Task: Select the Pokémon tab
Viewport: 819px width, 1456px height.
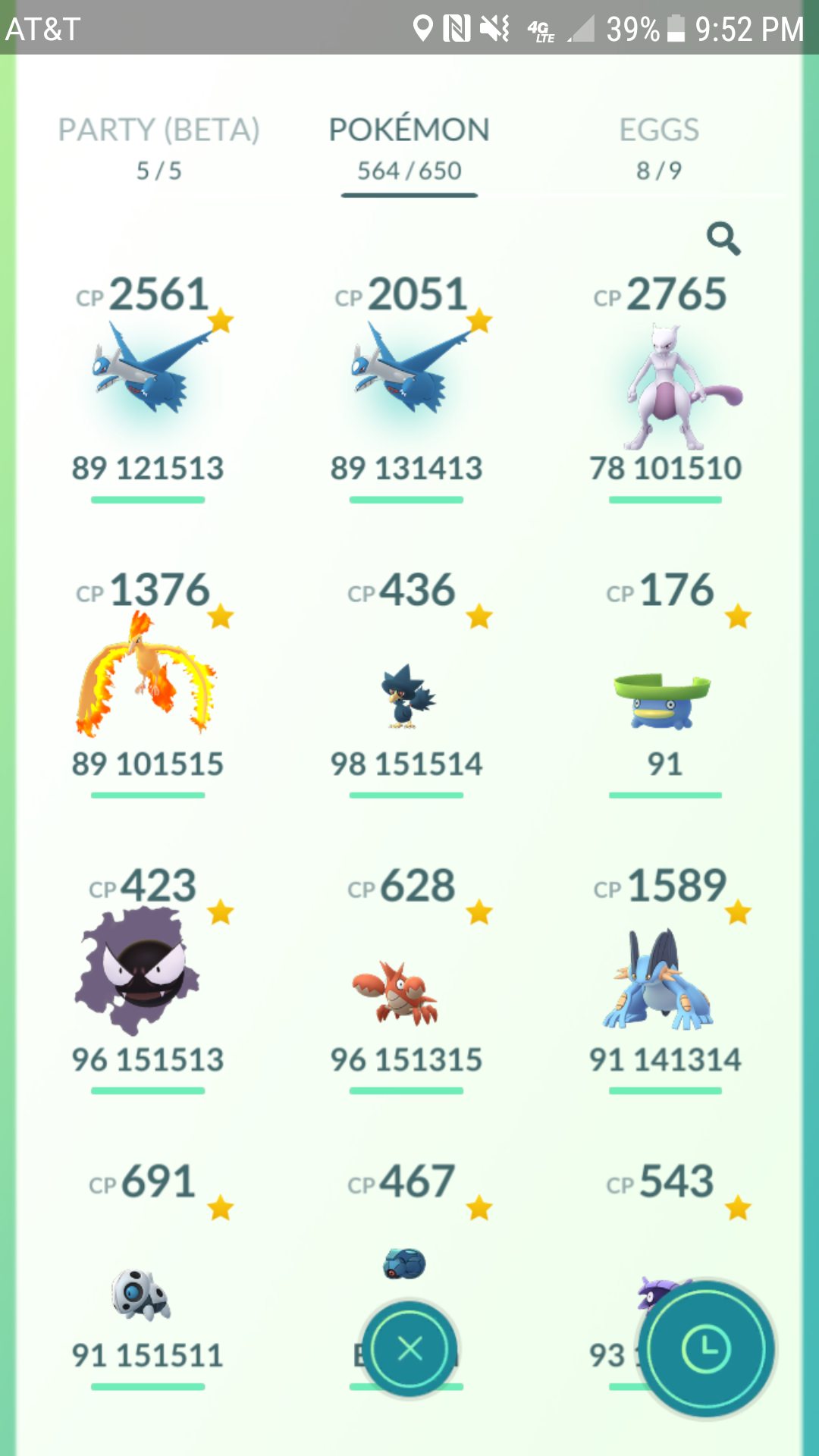Action: pos(409,149)
